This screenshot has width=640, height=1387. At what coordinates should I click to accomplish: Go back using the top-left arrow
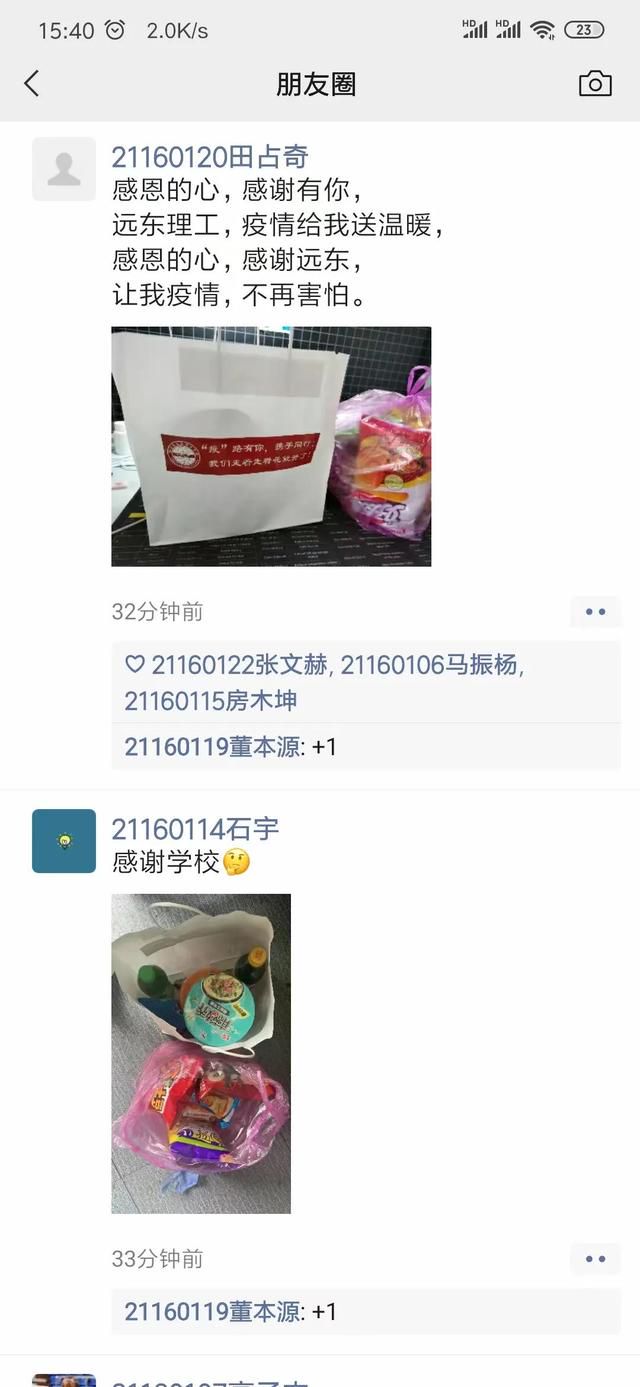pyautogui.click(x=32, y=84)
